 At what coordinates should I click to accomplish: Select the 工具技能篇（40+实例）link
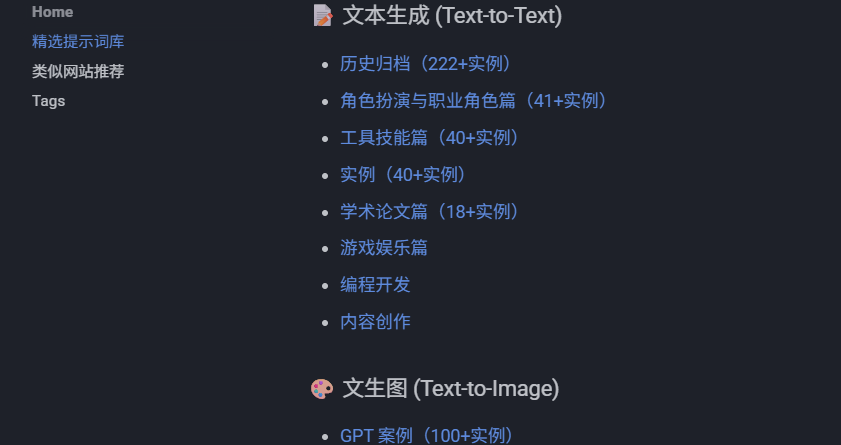click(x=430, y=138)
